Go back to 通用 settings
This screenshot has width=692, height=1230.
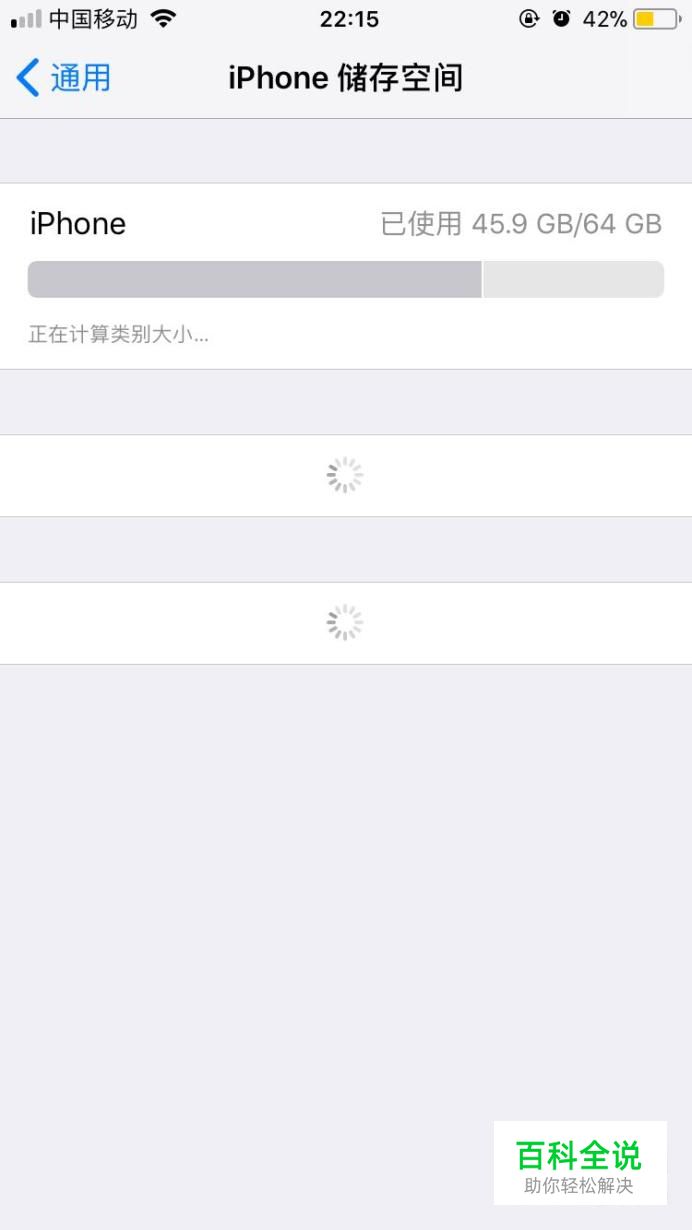[63, 78]
